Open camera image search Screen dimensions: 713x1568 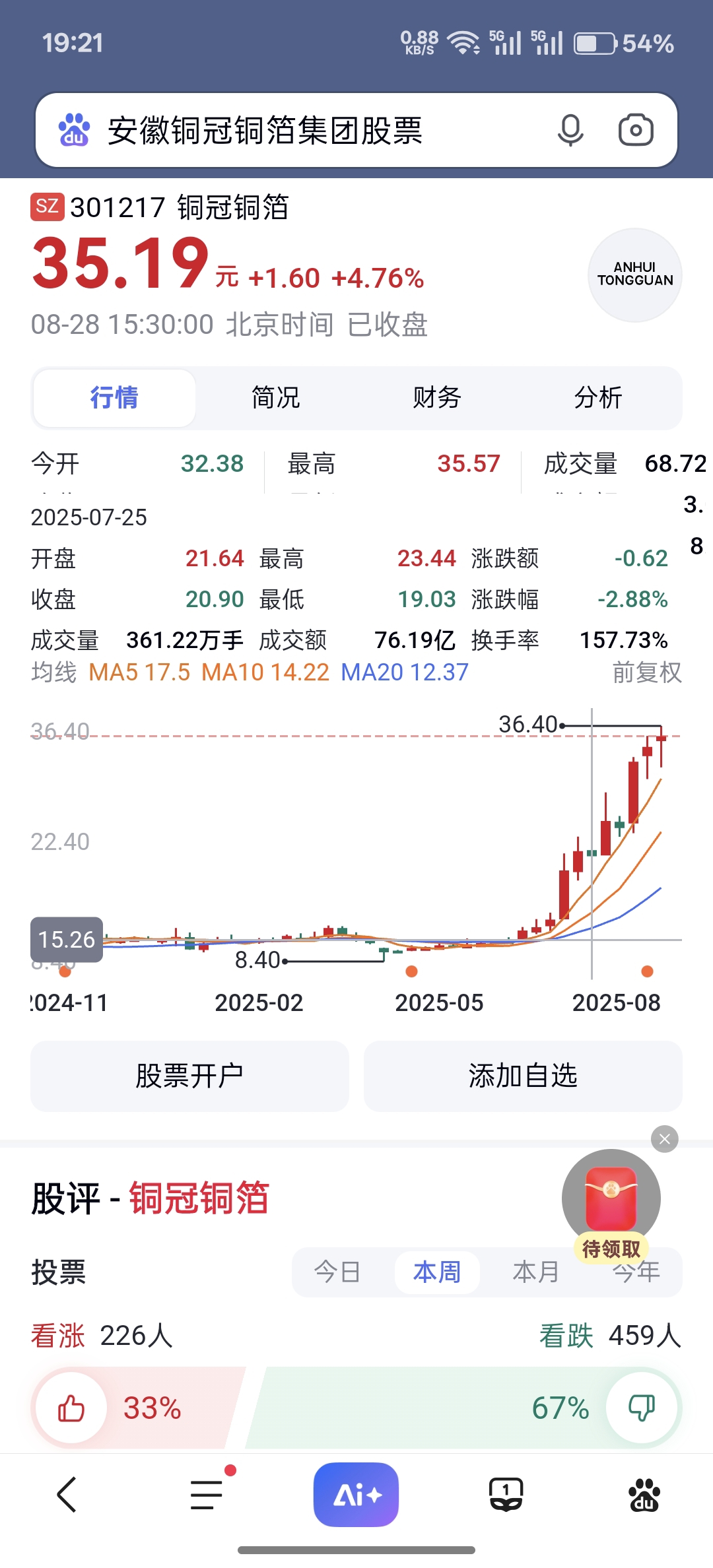(x=636, y=130)
